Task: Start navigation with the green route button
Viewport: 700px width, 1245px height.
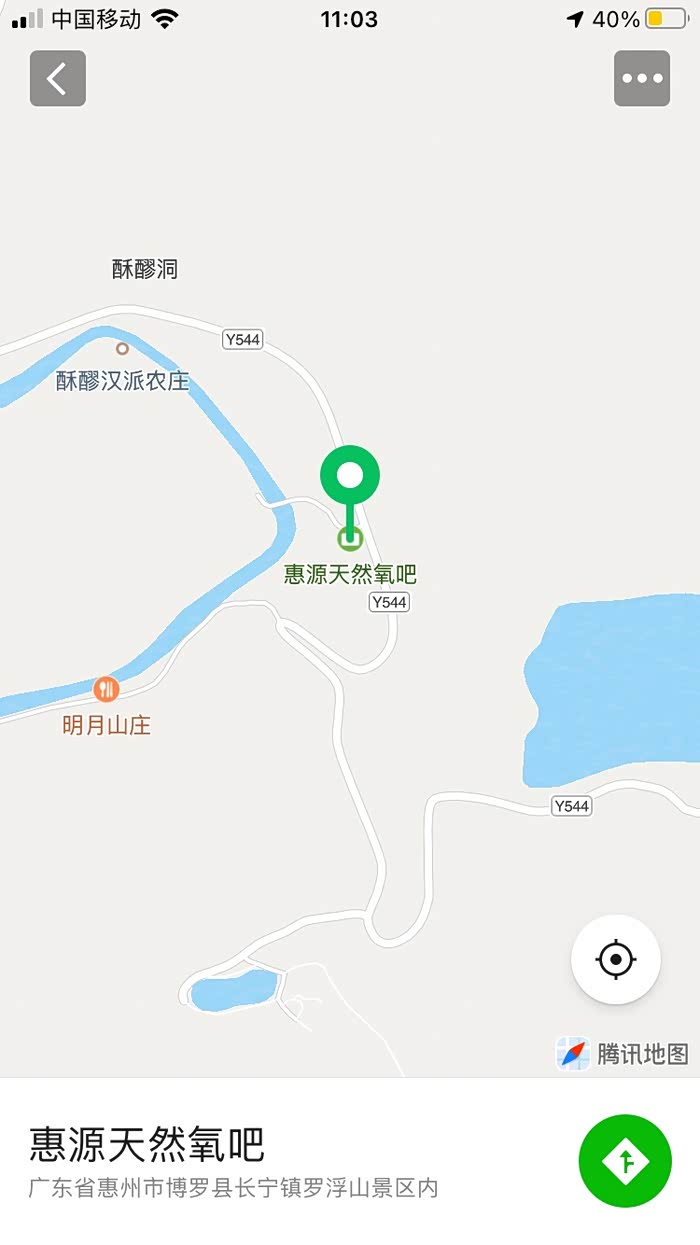Action: tap(625, 1161)
